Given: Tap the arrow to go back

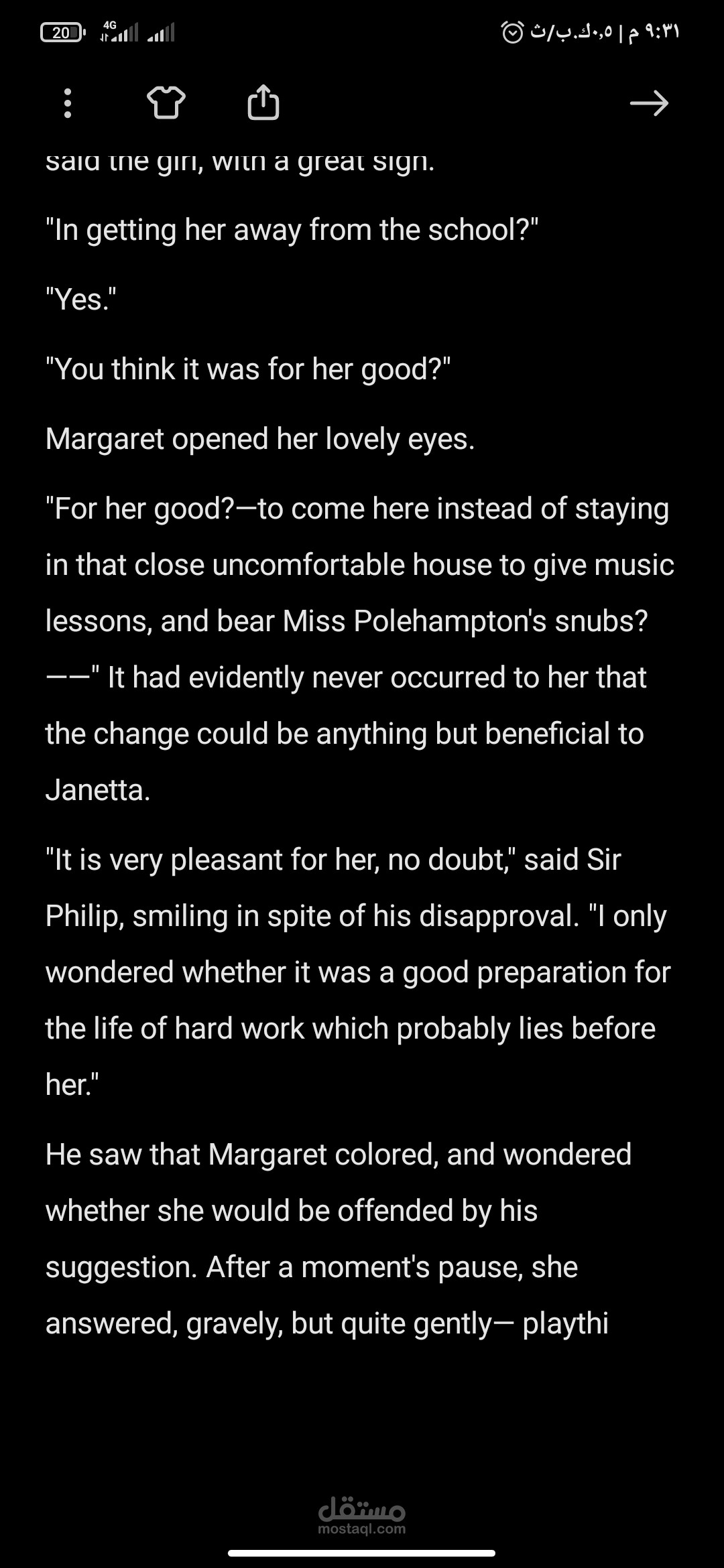Looking at the screenshot, I should click(x=649, y=103).
